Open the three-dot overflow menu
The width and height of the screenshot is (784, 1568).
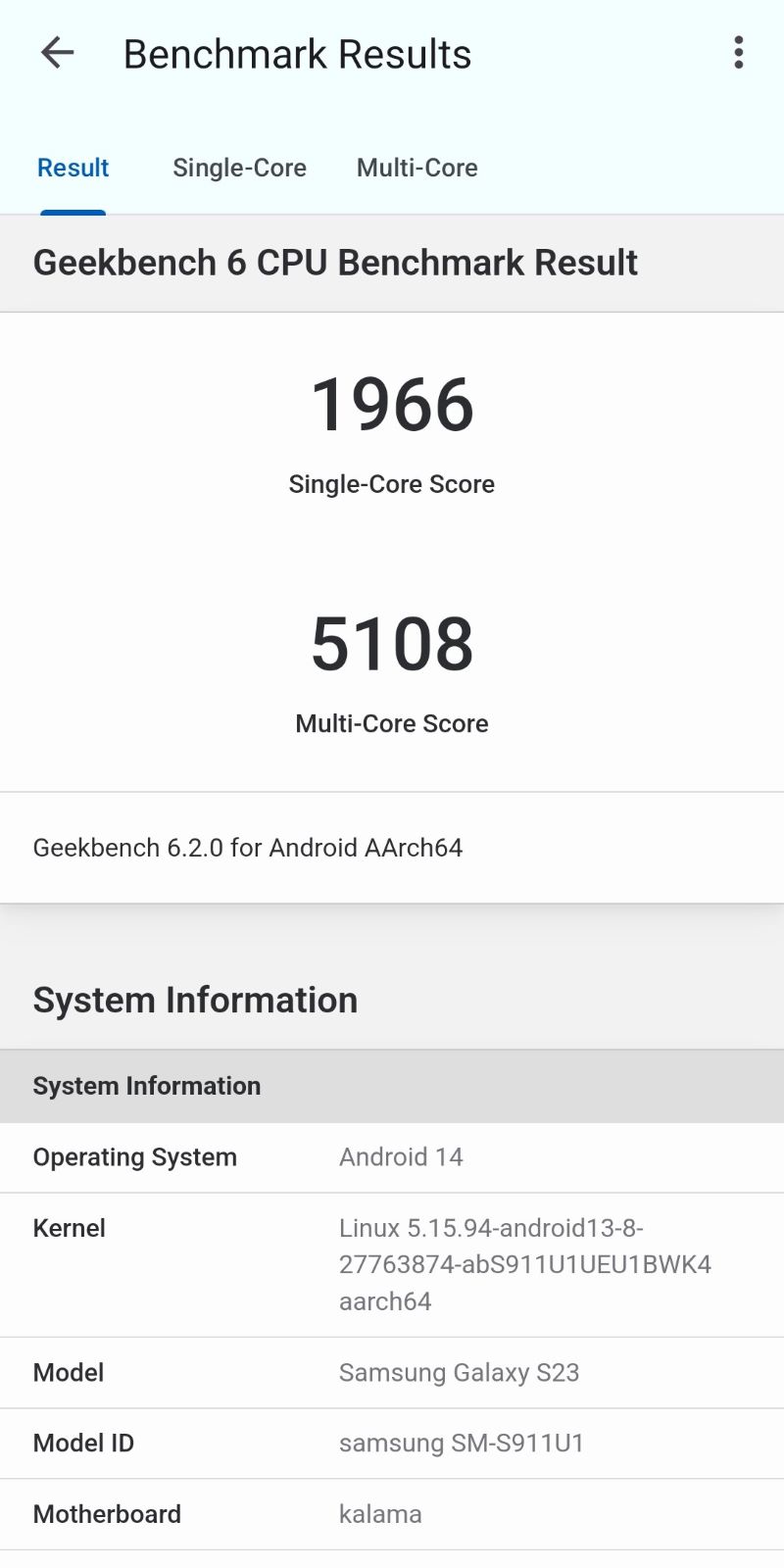[739, 53]
